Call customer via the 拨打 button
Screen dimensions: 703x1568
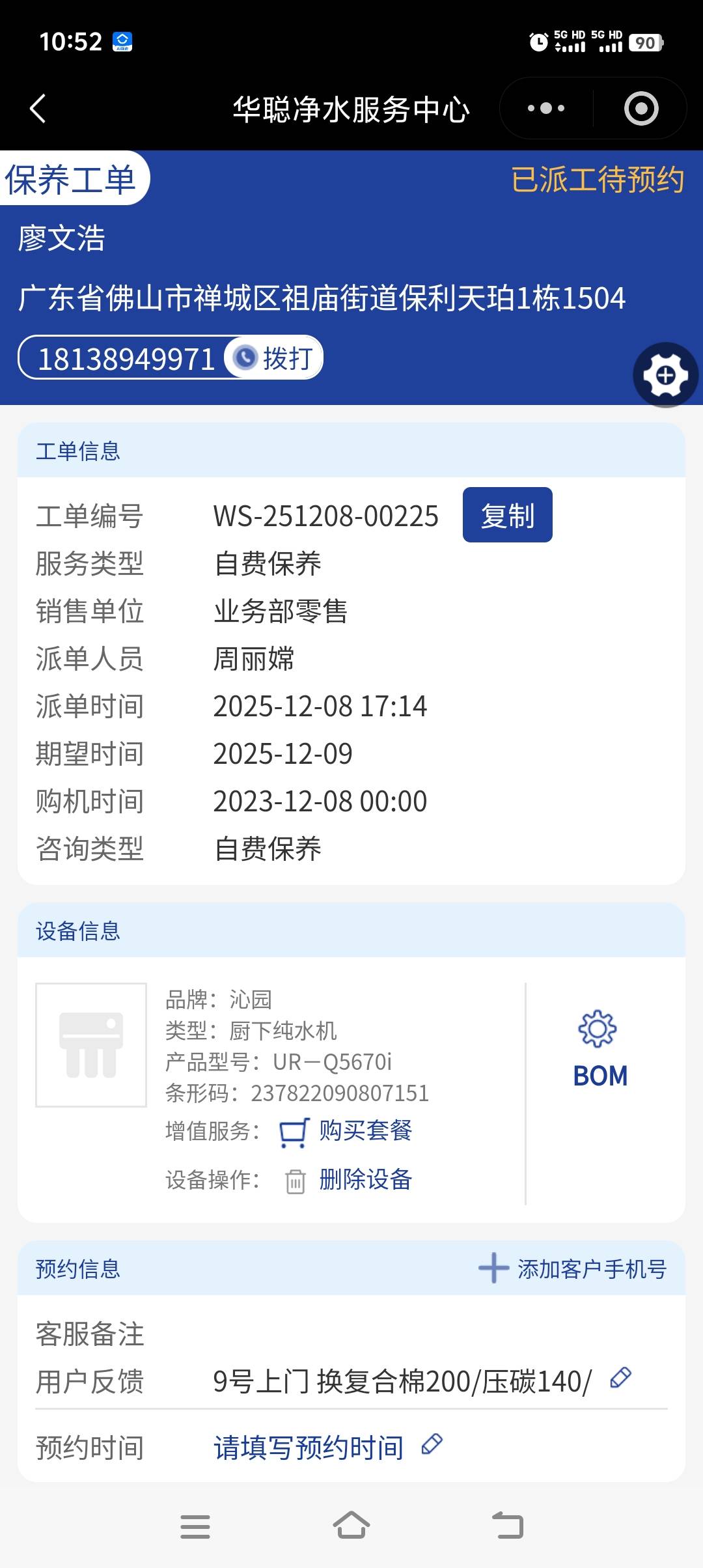tap(275, 358)
